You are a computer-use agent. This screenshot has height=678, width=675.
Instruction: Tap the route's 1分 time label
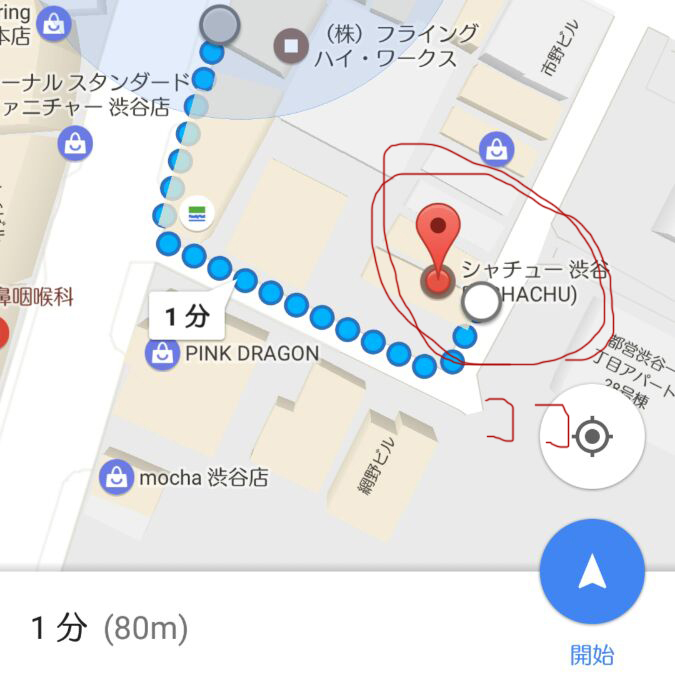click(186, 317)
